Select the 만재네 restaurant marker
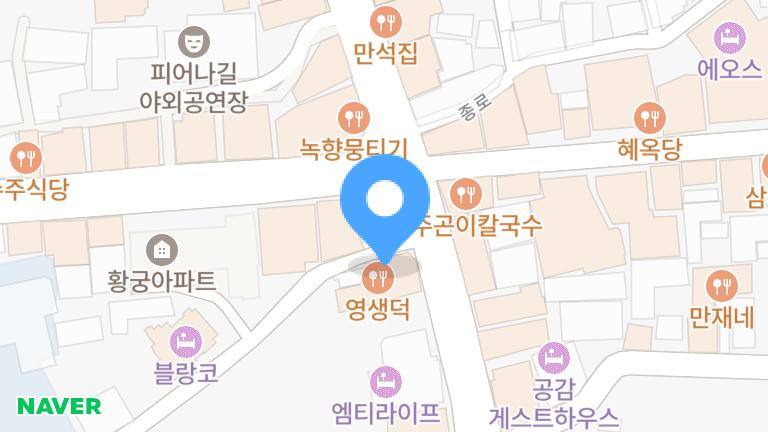 pyautogui.click(x=720, y=287)
